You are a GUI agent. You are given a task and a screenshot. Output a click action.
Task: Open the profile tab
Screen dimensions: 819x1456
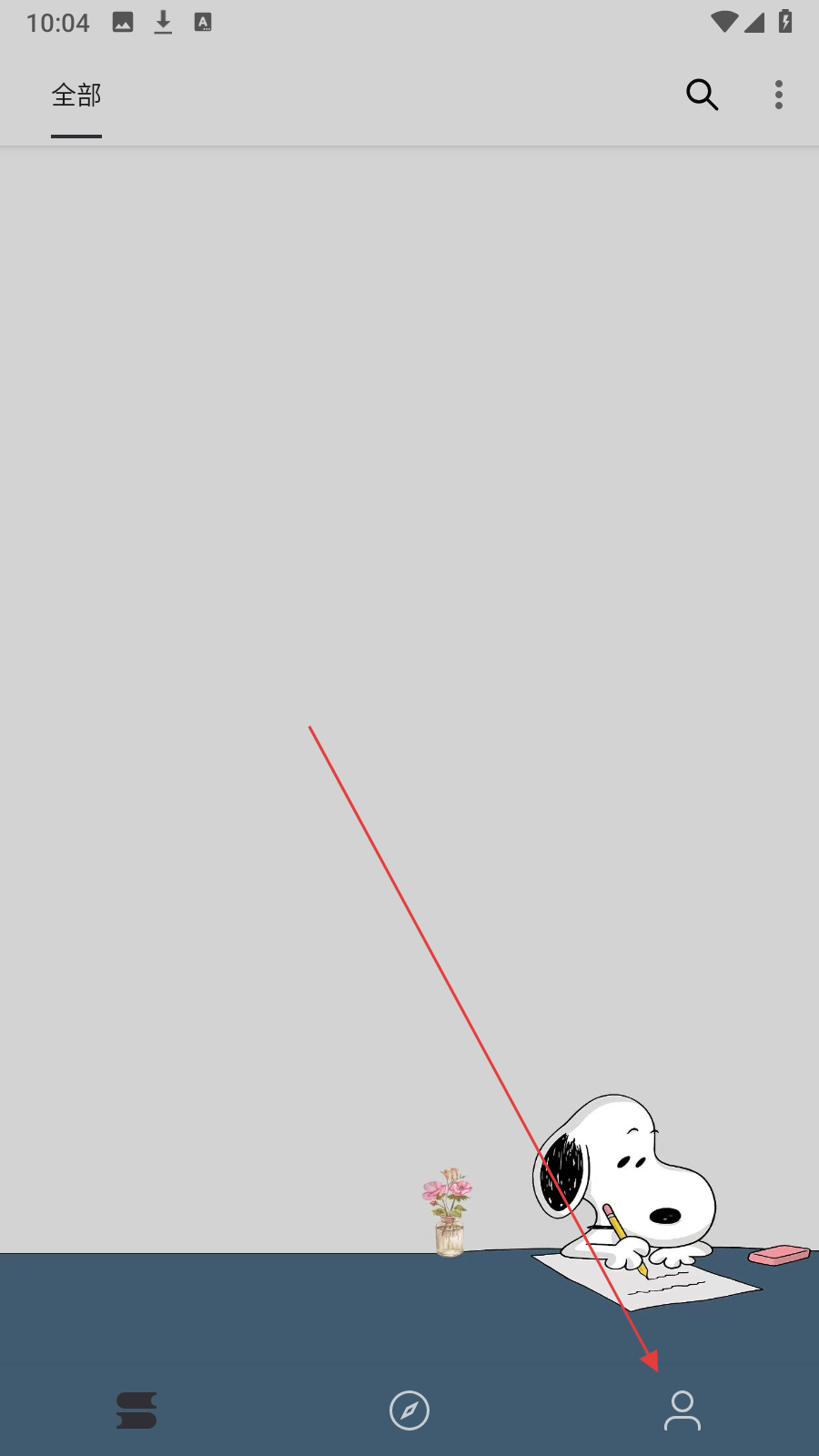[682, 1410]
